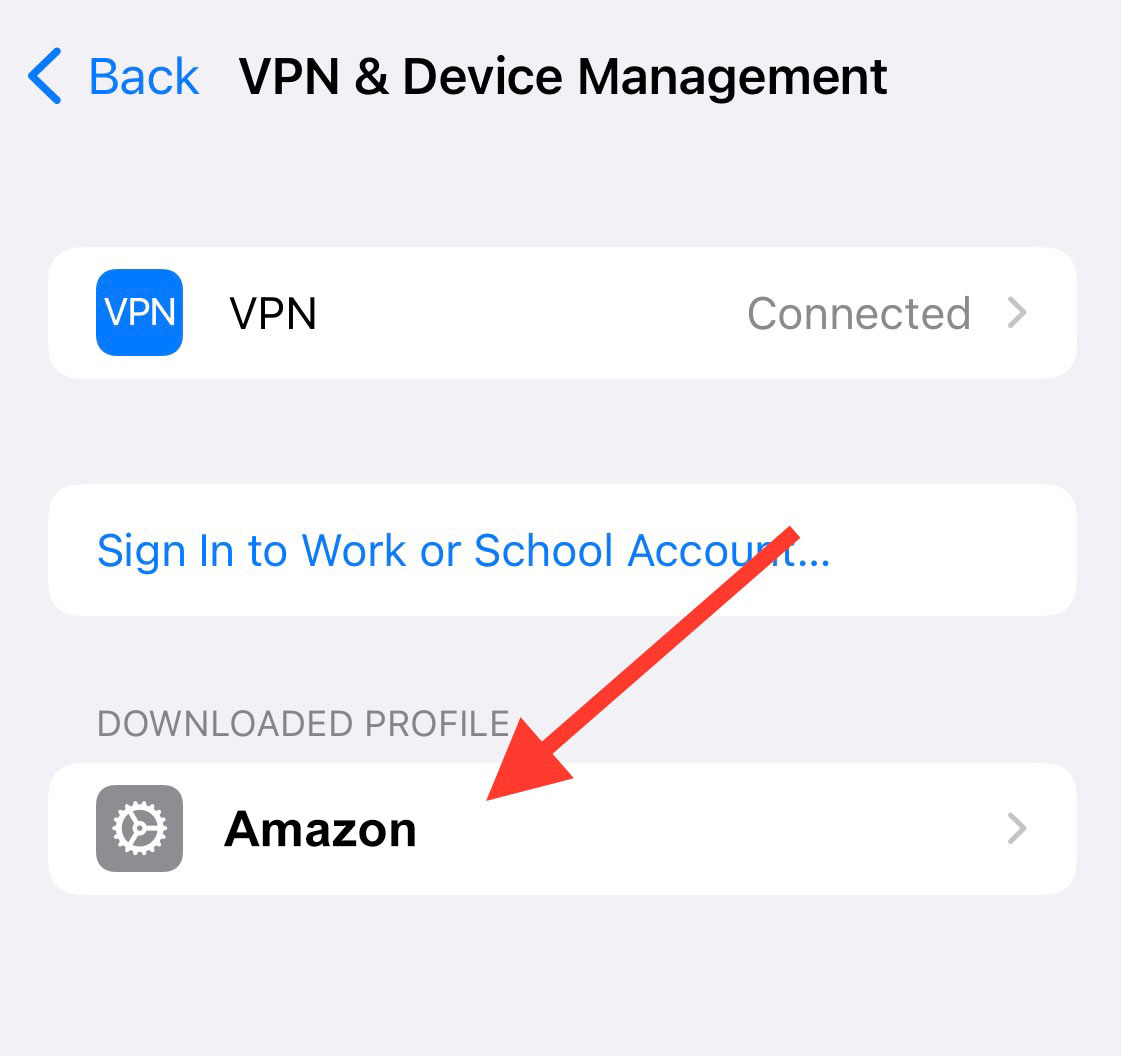This screenshot has height=1056, width=1121.
Task: Open the Amazon downloaded profile
Action: 561,829
